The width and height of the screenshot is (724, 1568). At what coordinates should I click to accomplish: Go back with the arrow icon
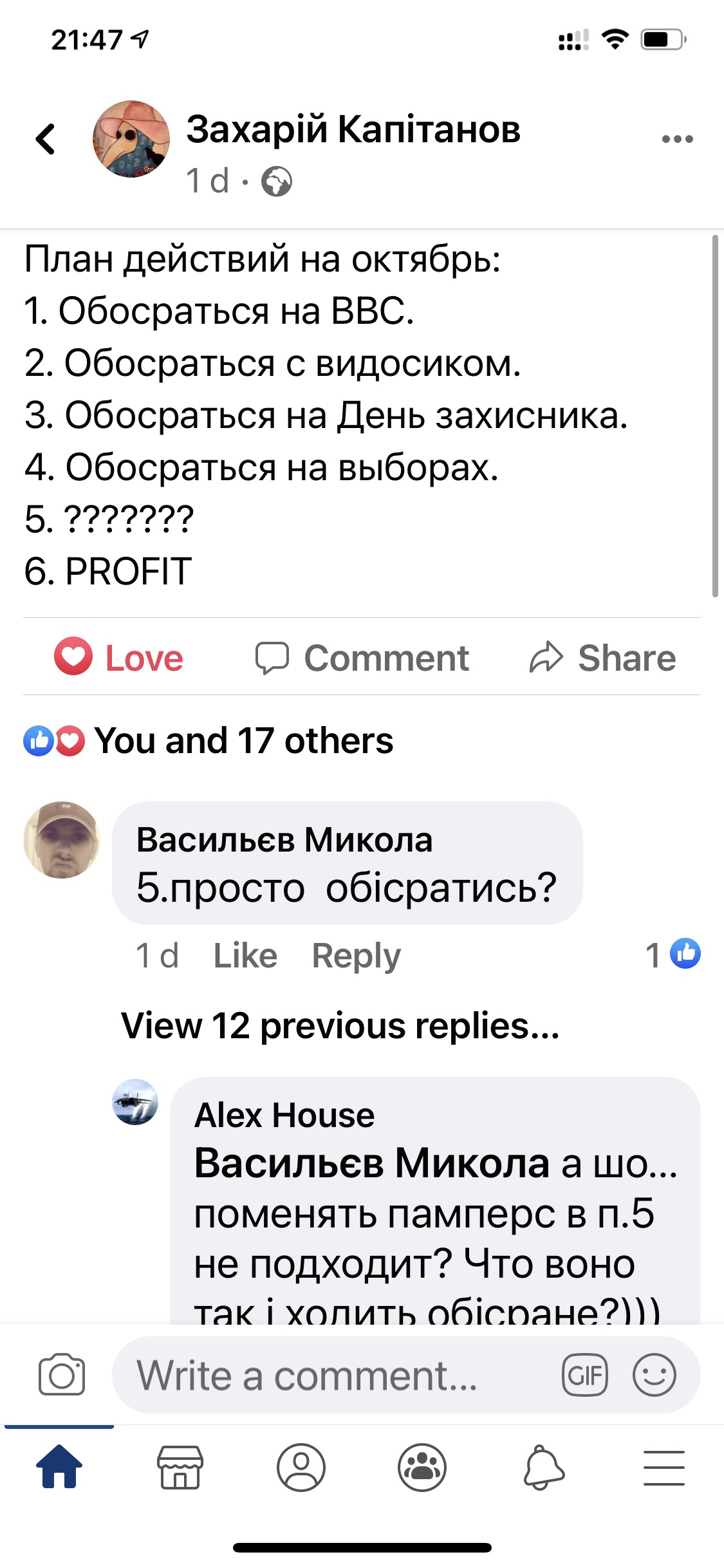46,138
